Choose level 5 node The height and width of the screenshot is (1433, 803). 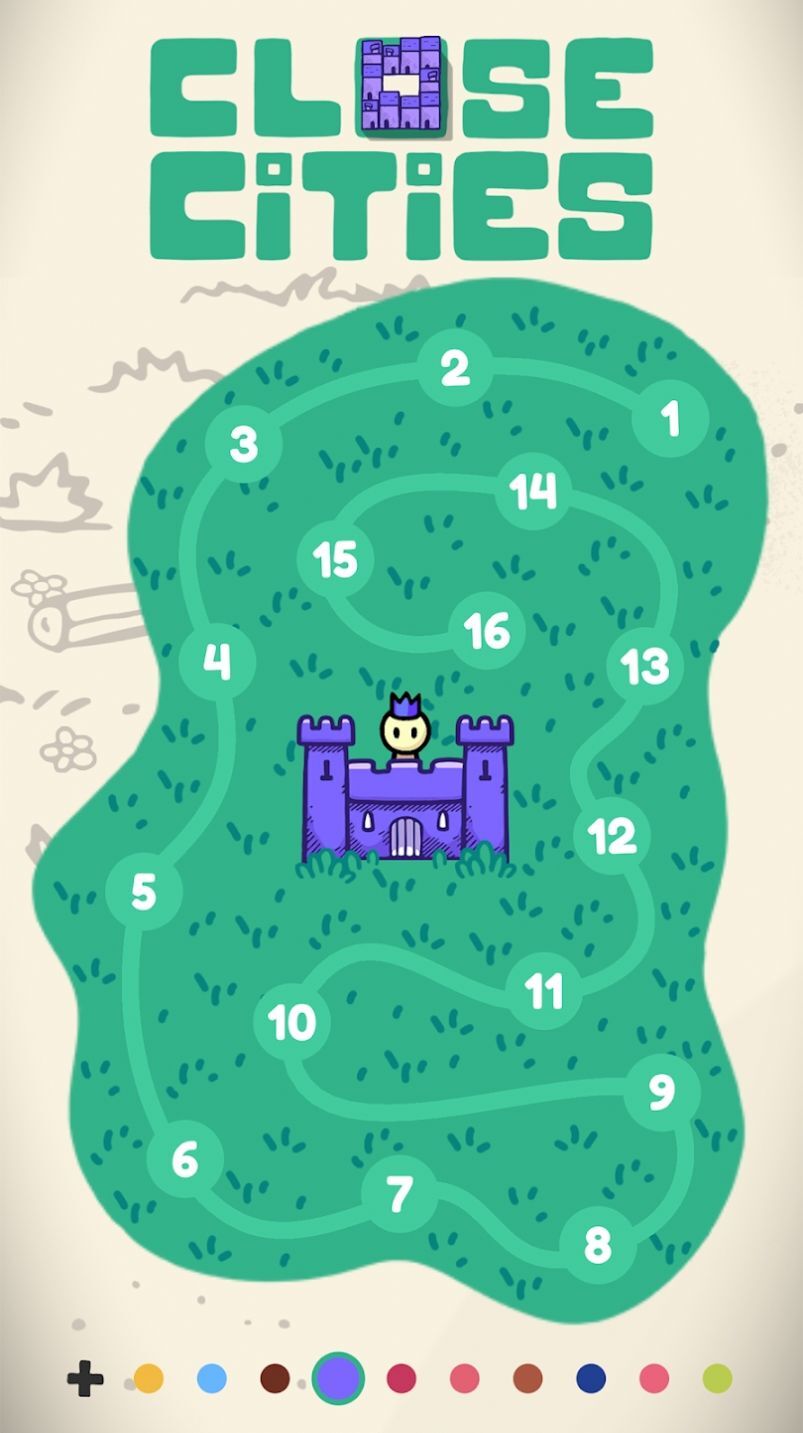click(144, 891)
